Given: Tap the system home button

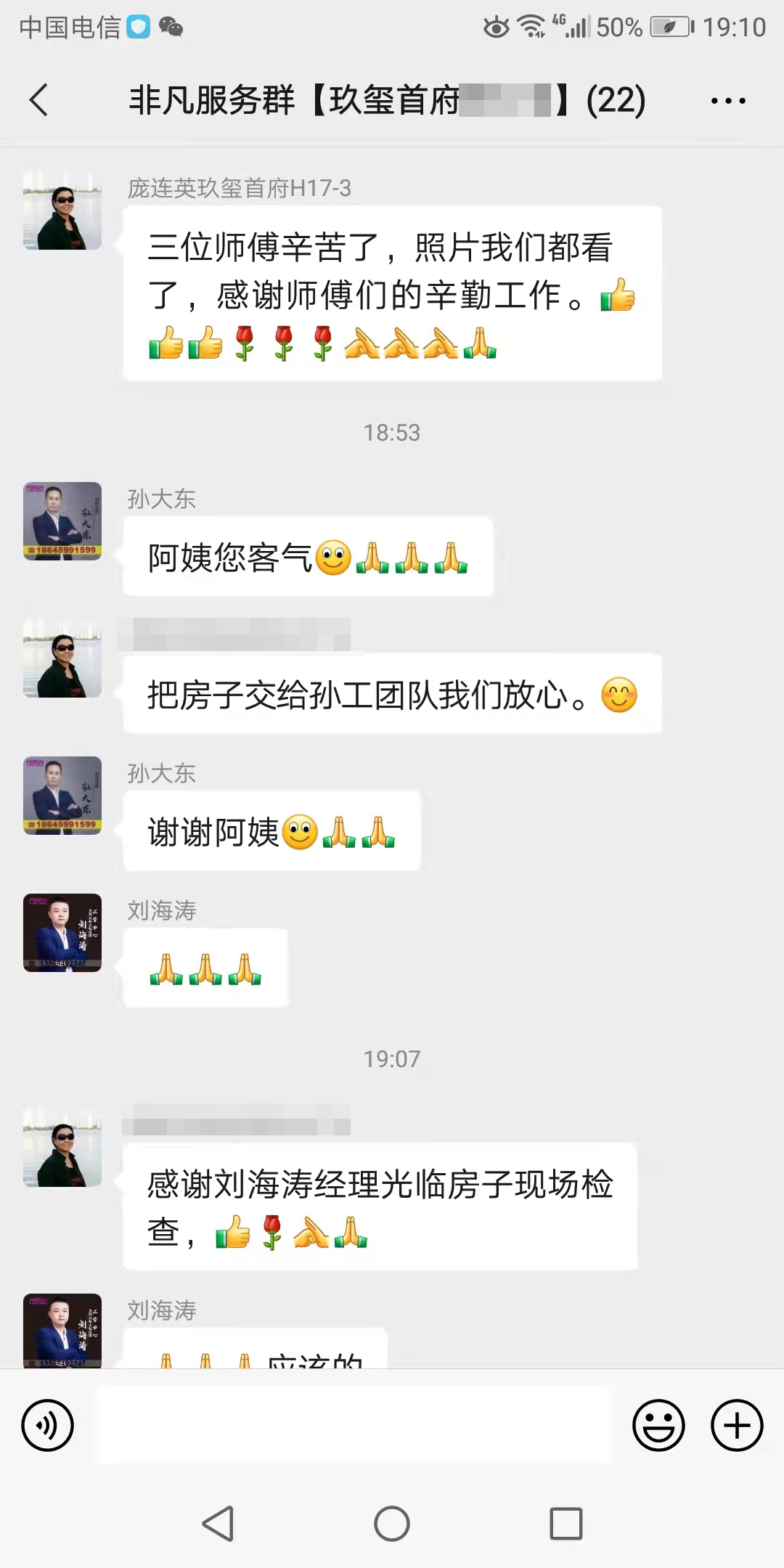Looking at the screenshot, I should coord(392,1523).
